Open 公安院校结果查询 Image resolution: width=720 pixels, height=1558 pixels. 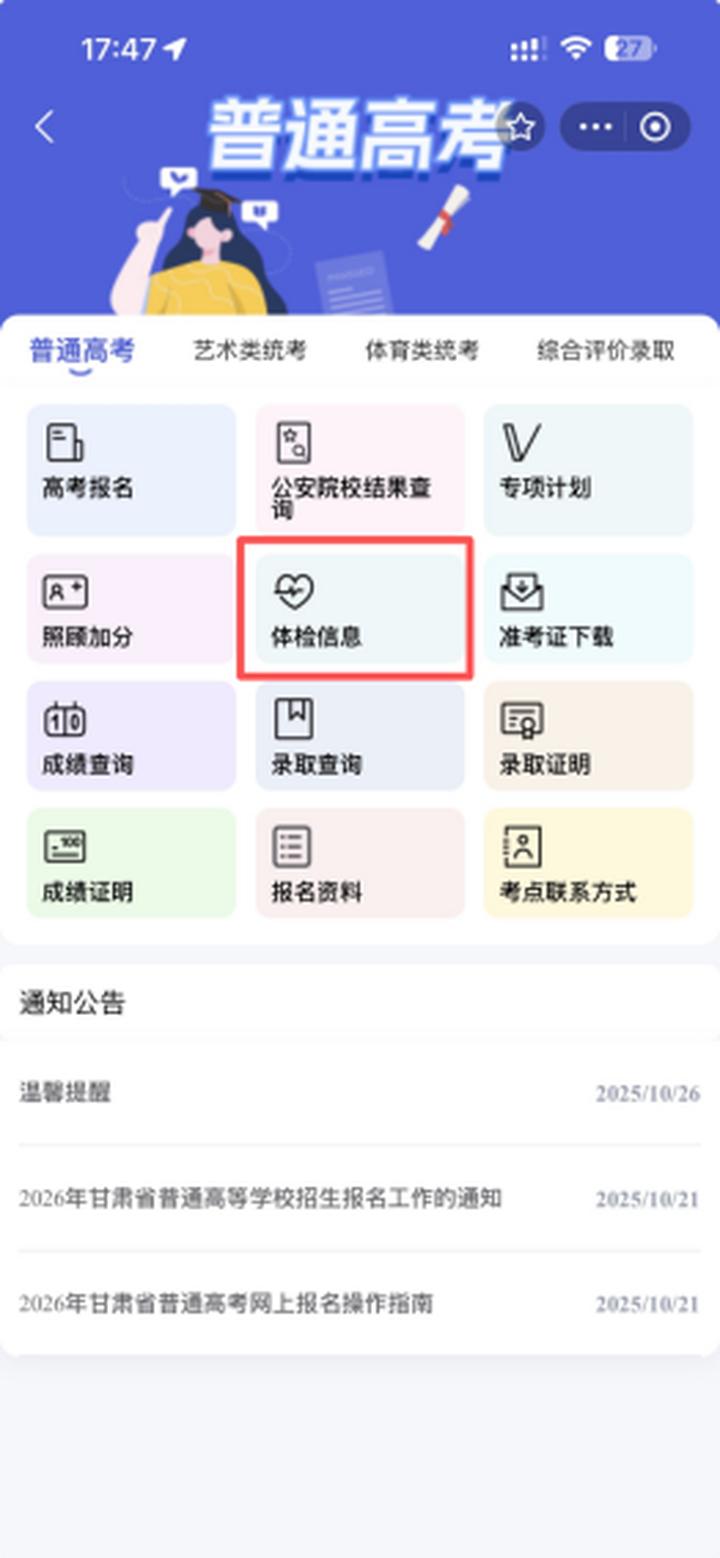pyautogui.click(x=360, y=469)
